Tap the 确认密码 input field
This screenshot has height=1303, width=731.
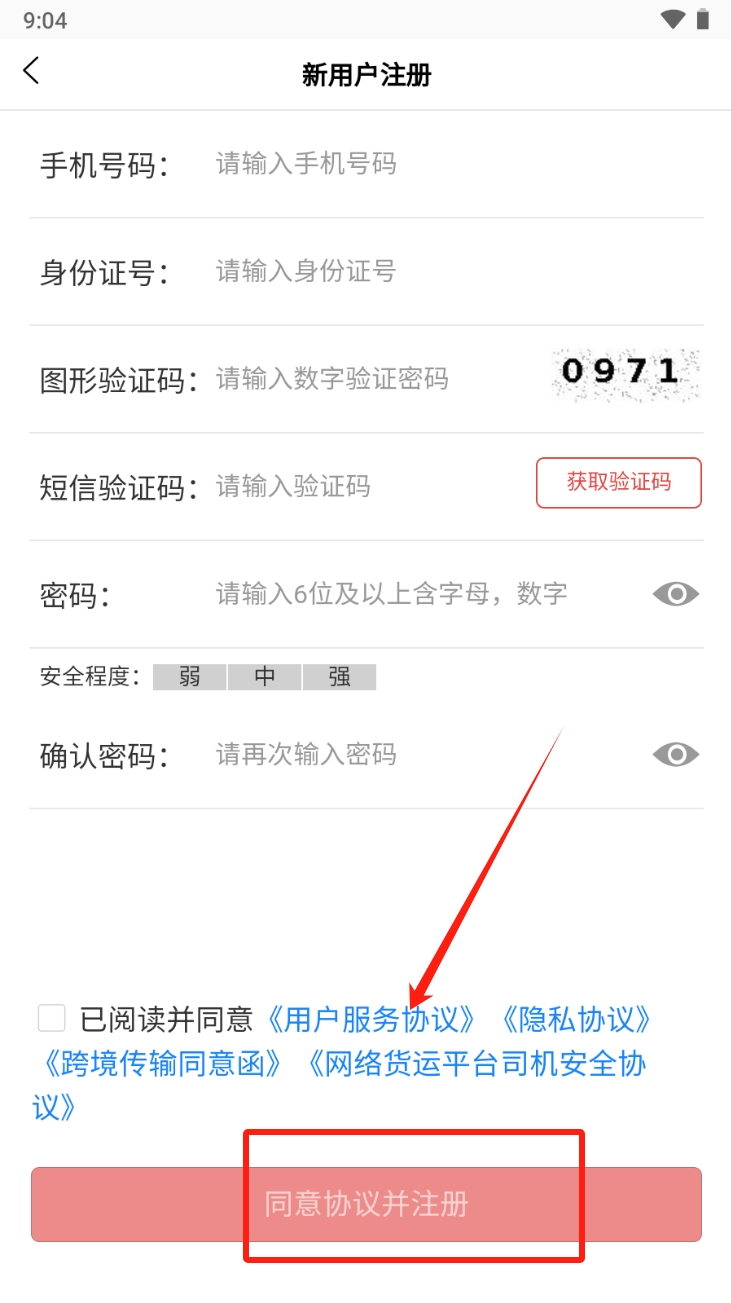click(420, 754)
